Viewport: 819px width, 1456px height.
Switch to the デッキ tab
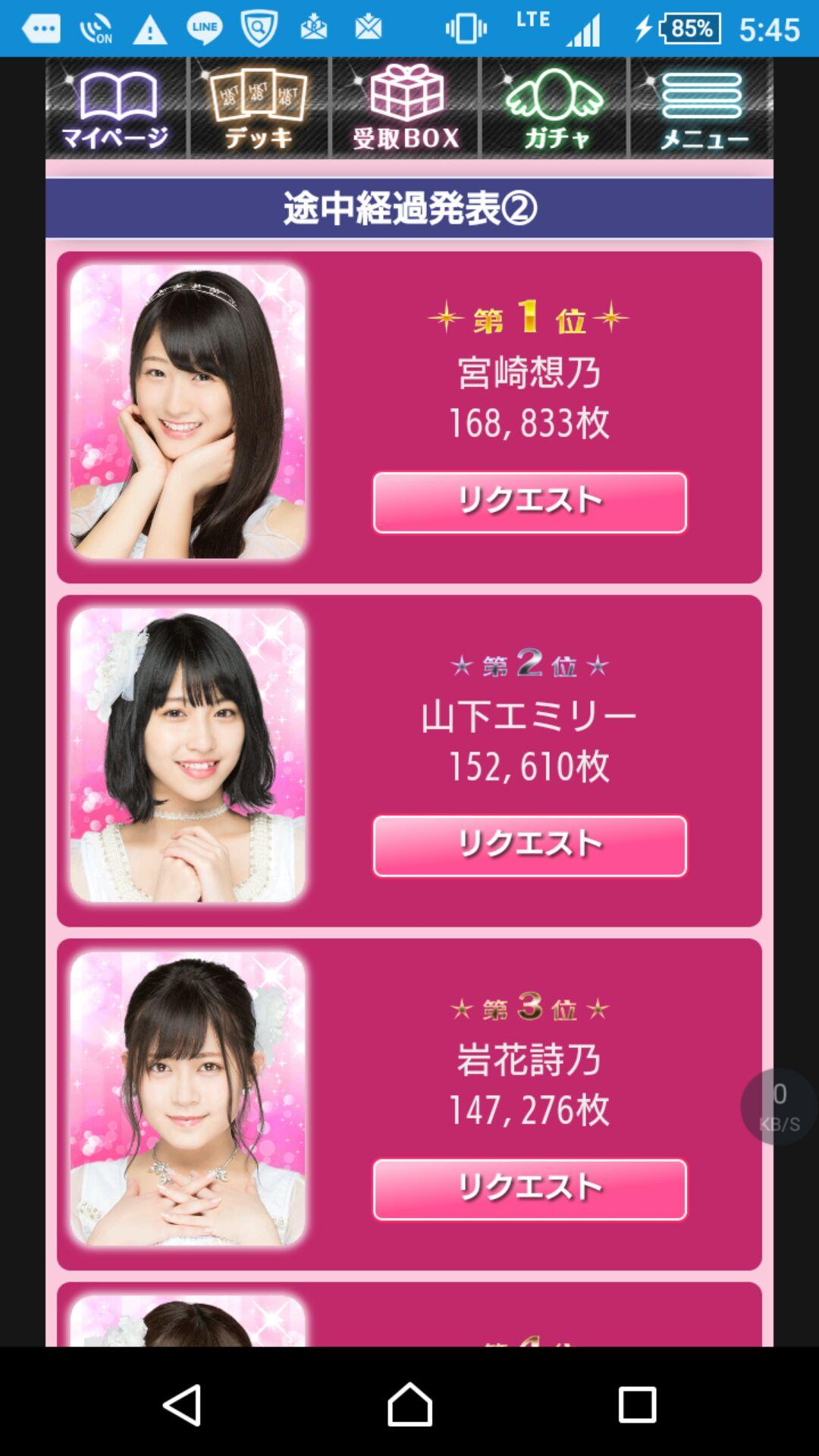pyautogui.click(x=259, y=108)
